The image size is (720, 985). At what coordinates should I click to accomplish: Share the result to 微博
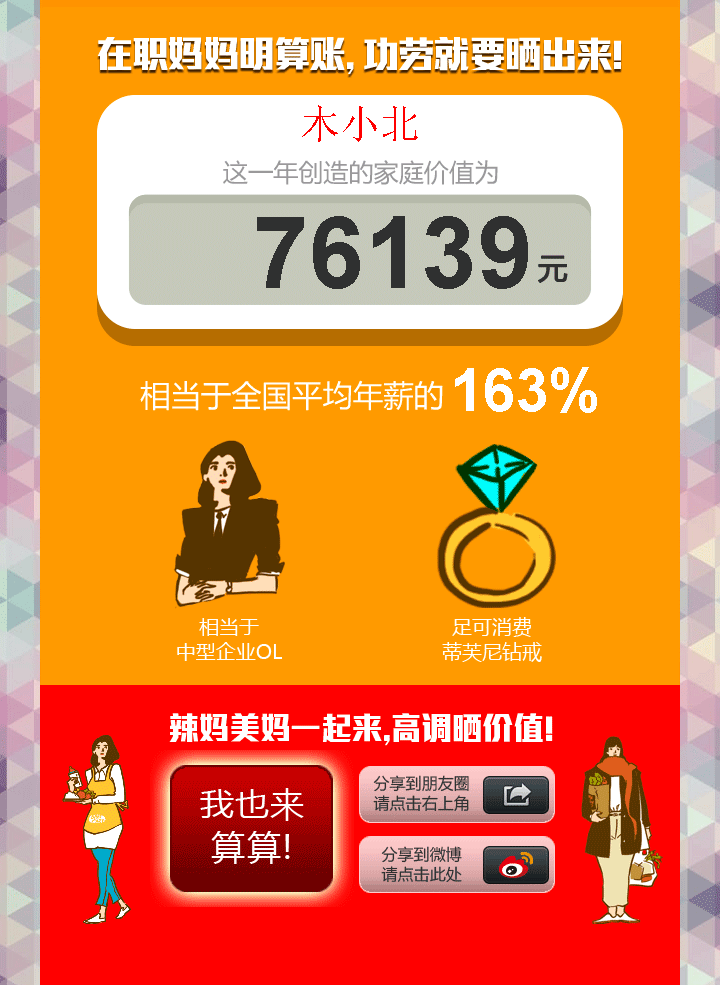tap(457, 864)
